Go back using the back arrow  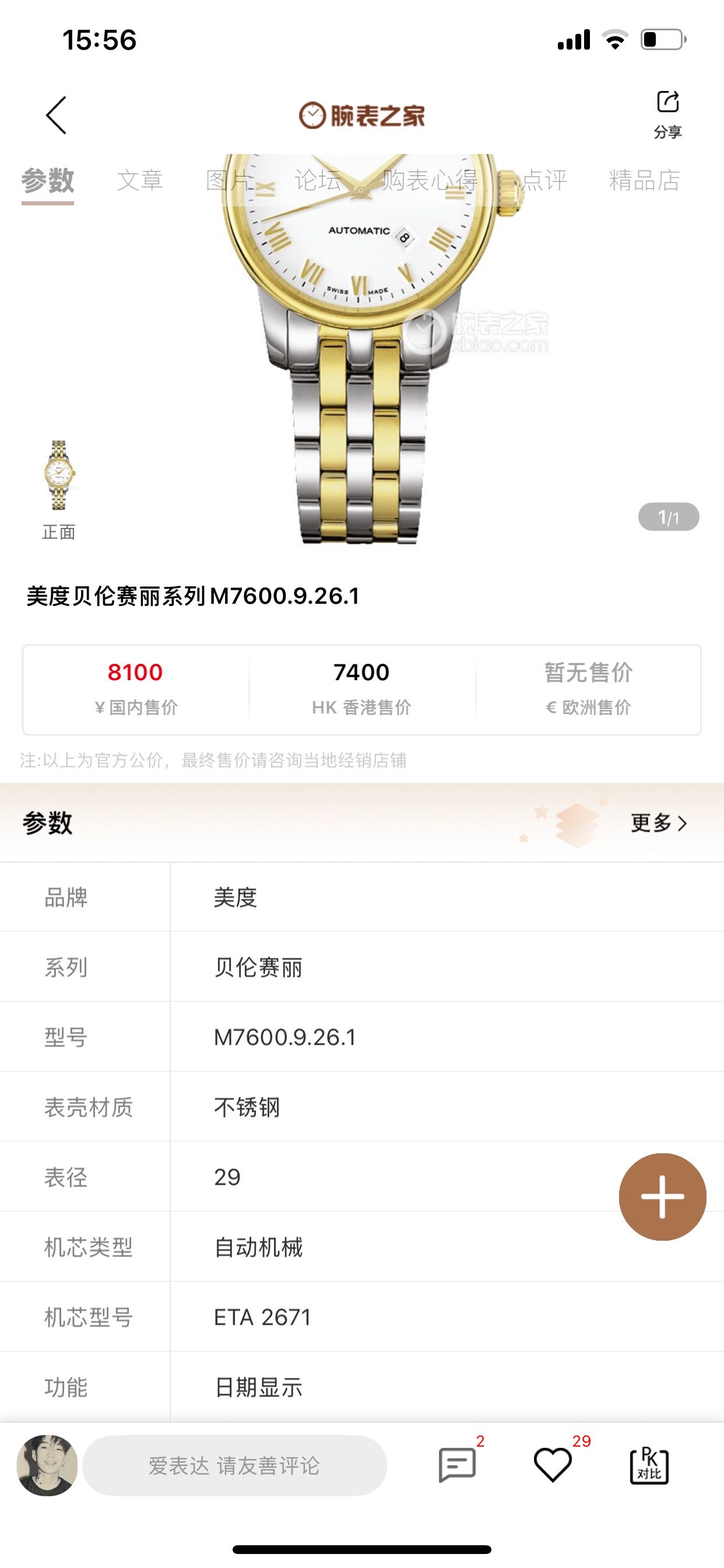coord(56,115)
